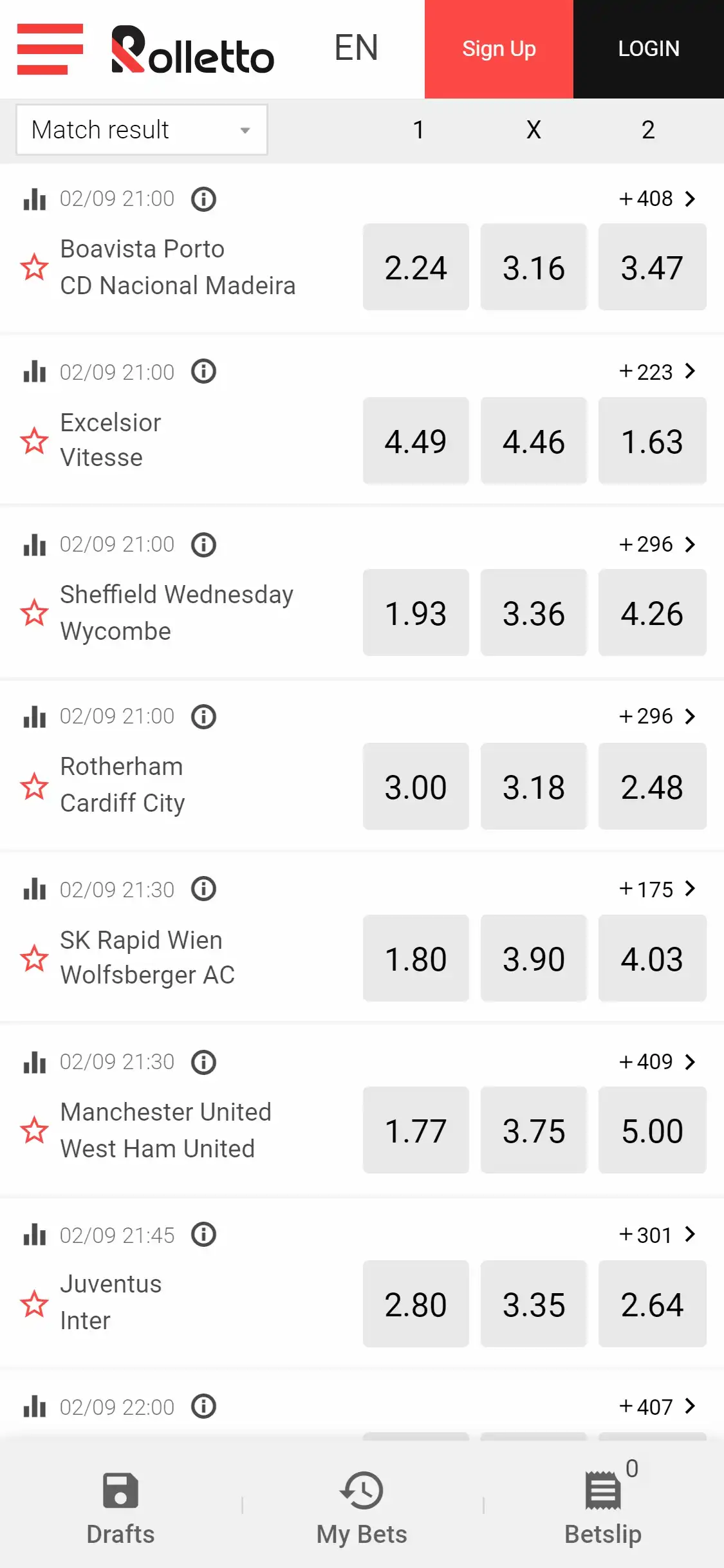Pick Vitesse win at 1.63
This screenshot has width=724, height=1568.
(652, 441)
